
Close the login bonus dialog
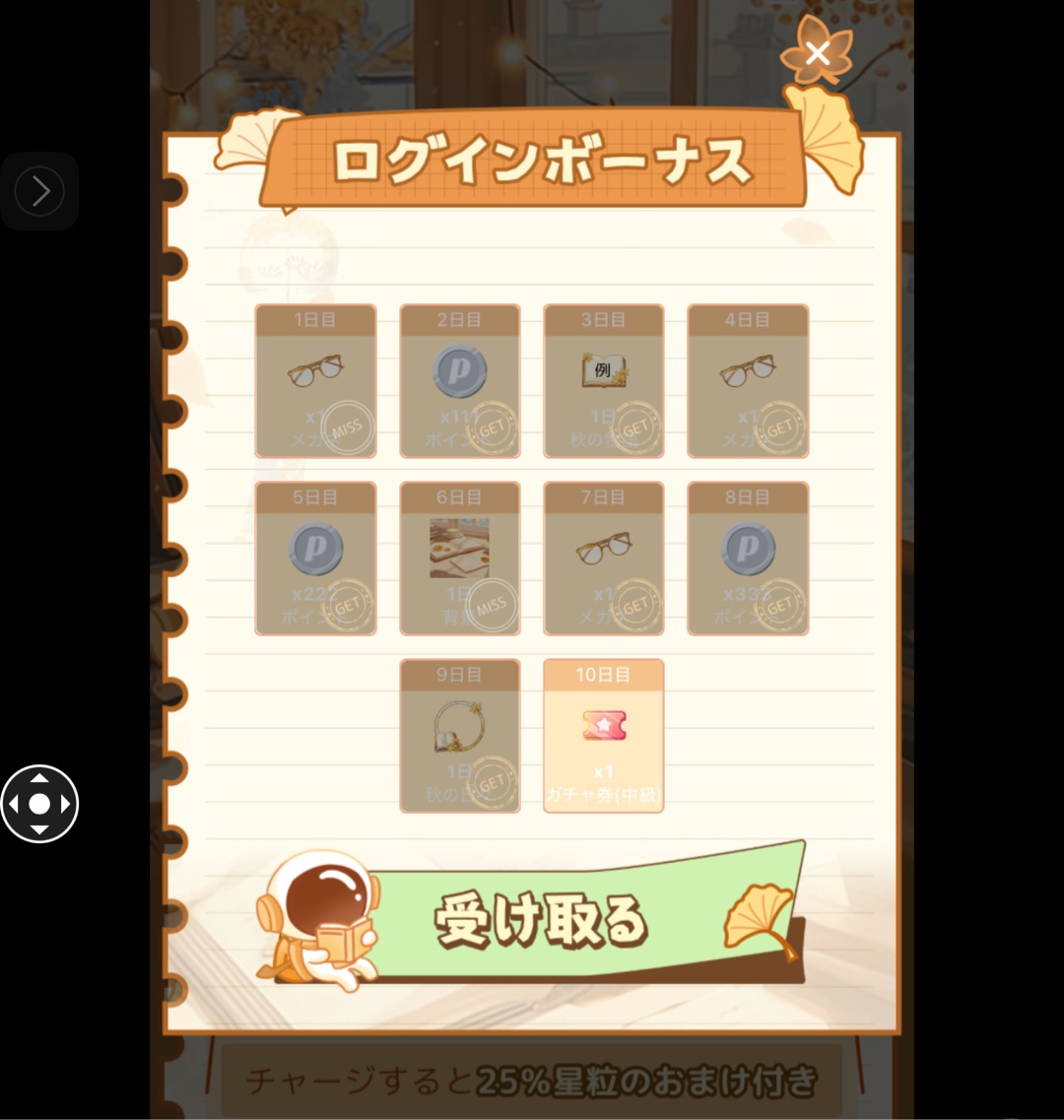coord(817,54)
